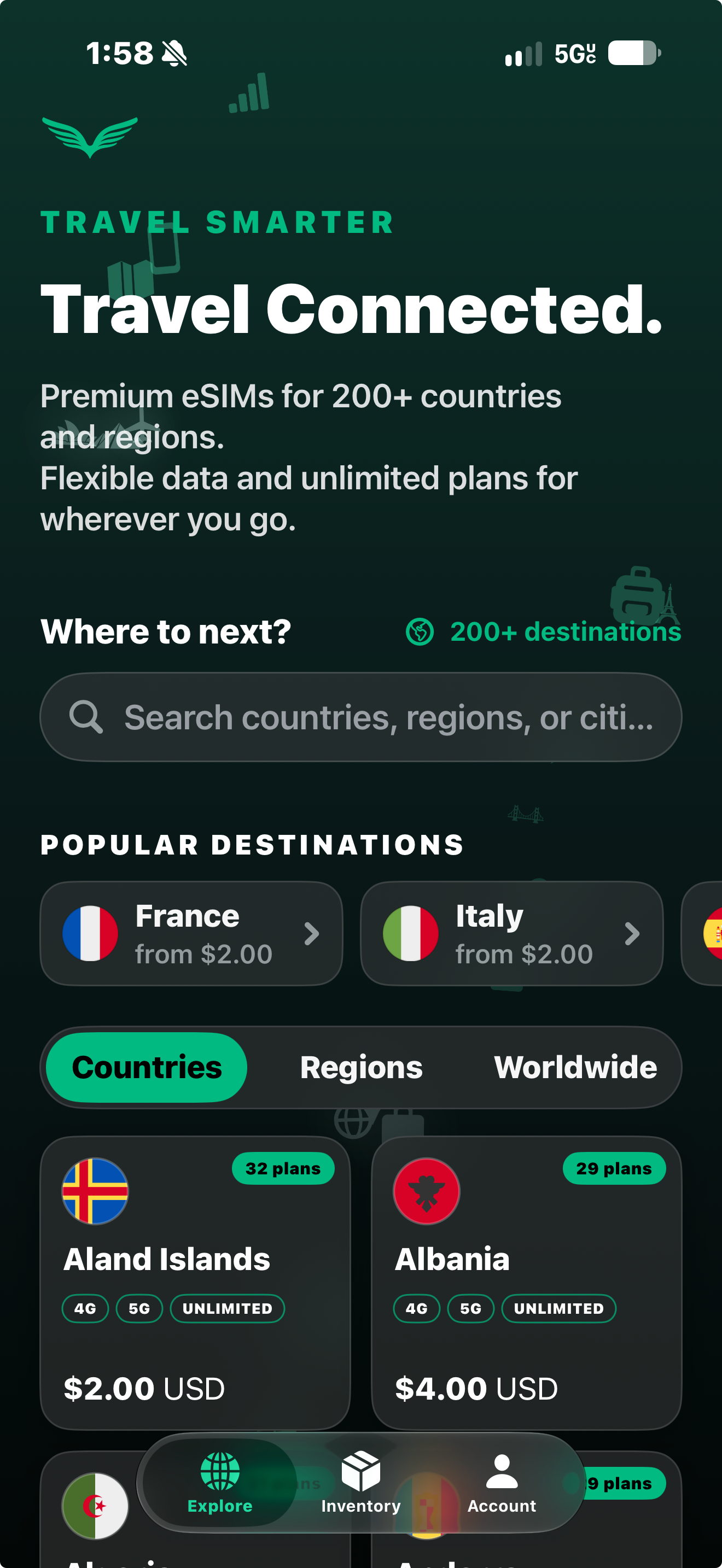The height and width of the screenshot is (1568, 722).
Task: Go to the Explore tab
Action: click(220, 1483)
